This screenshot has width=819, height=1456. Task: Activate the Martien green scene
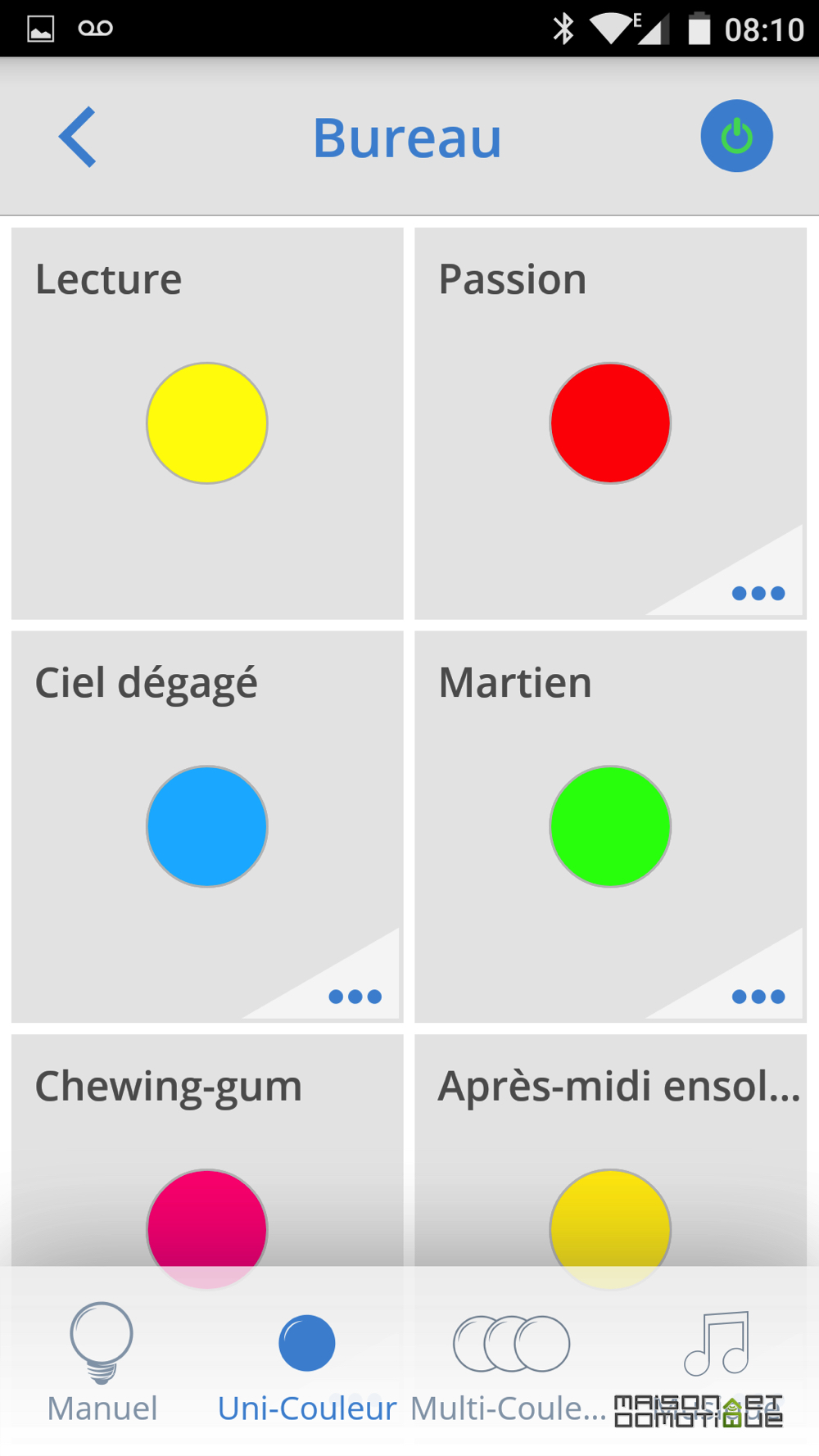pos(610,826)
